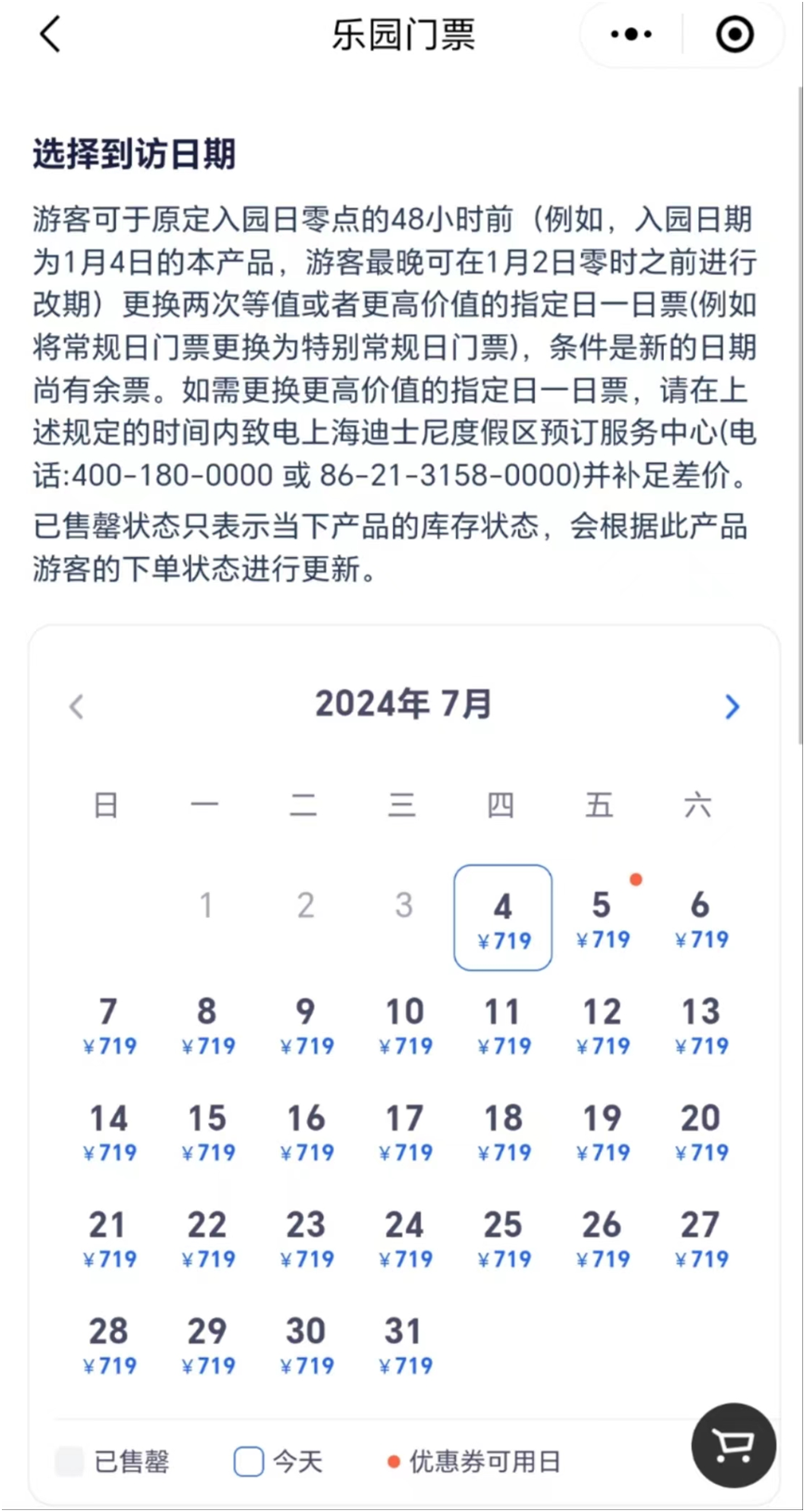Select July 12 as the visit date
Viewport: 805px width, 1512px height.
click(602, 1024)
